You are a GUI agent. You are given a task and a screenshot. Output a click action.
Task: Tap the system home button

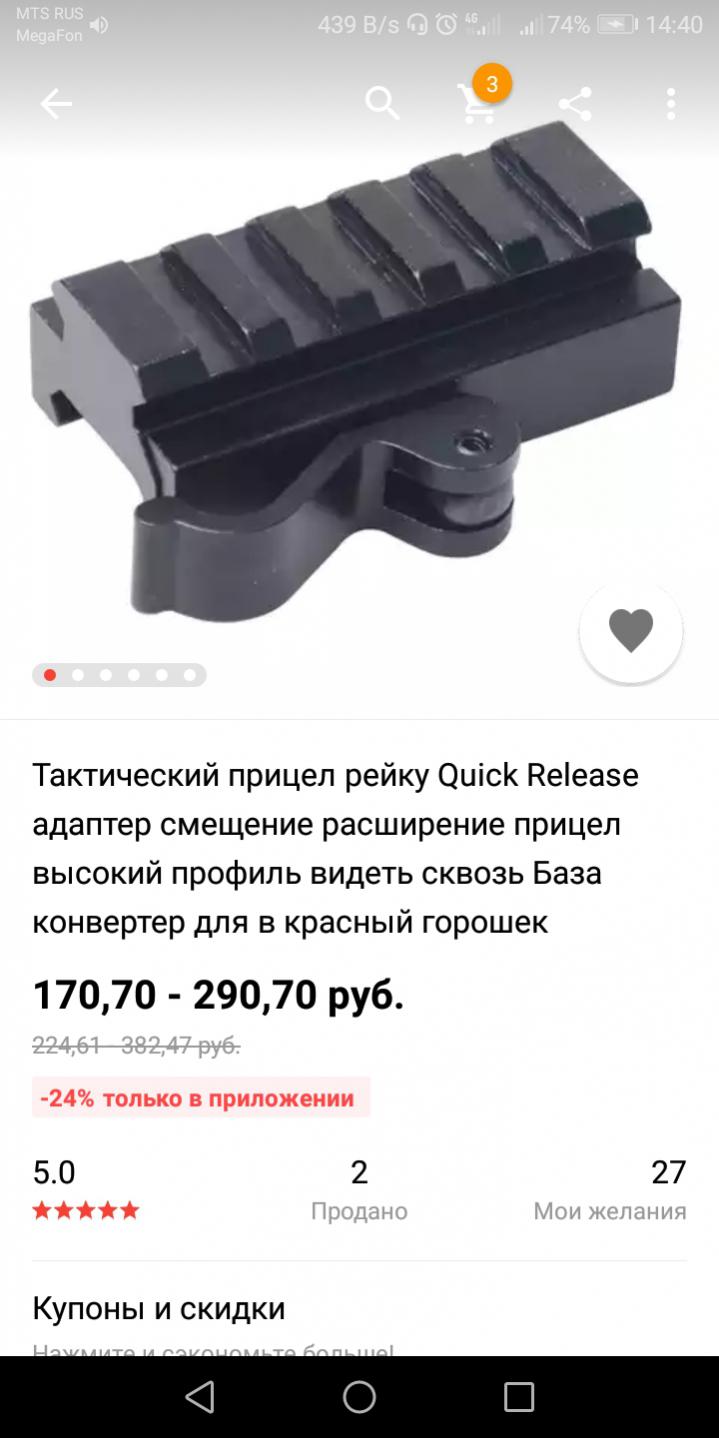coord(359,1396)
